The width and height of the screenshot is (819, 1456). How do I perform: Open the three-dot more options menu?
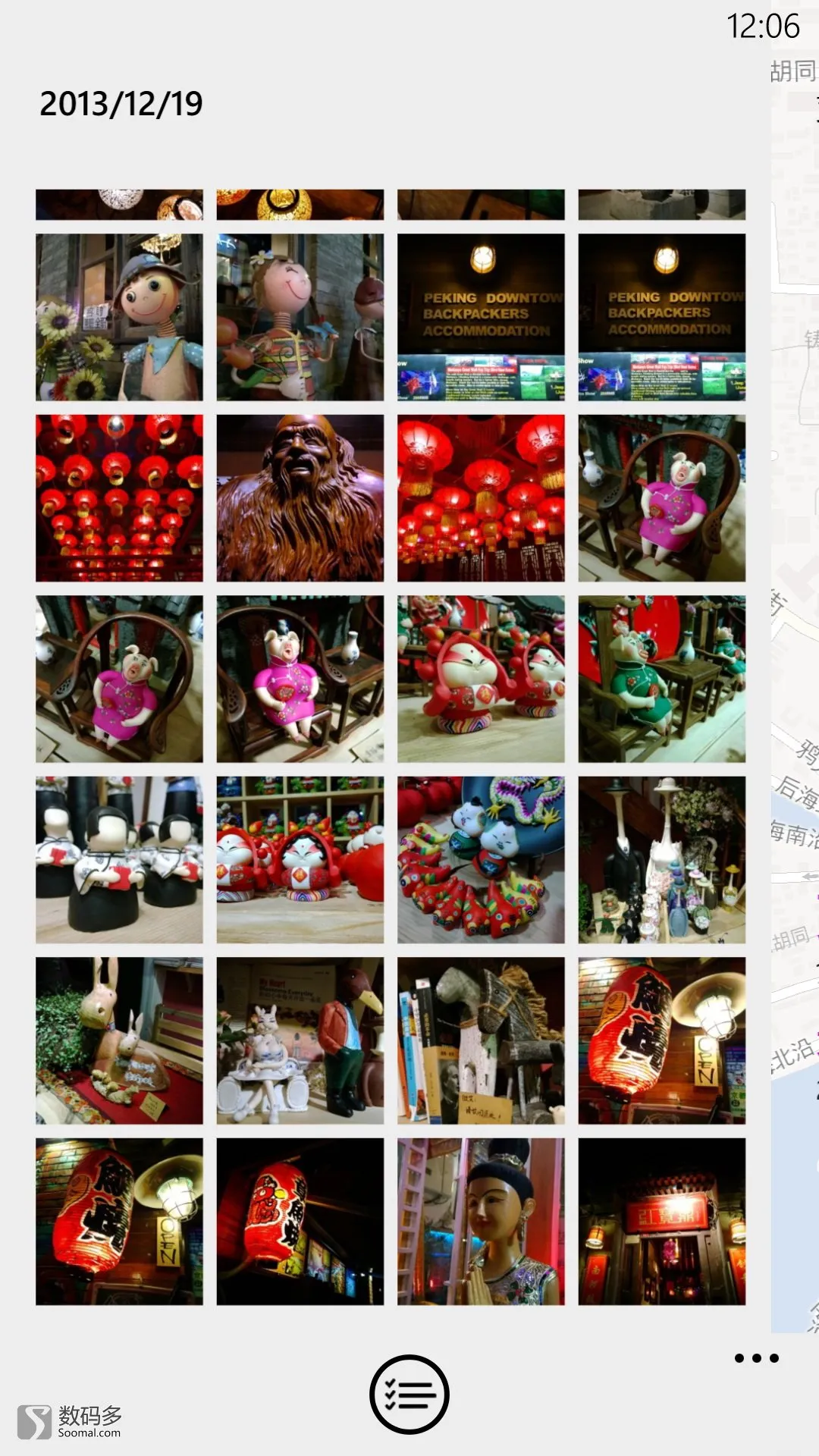click(756, 1358)
